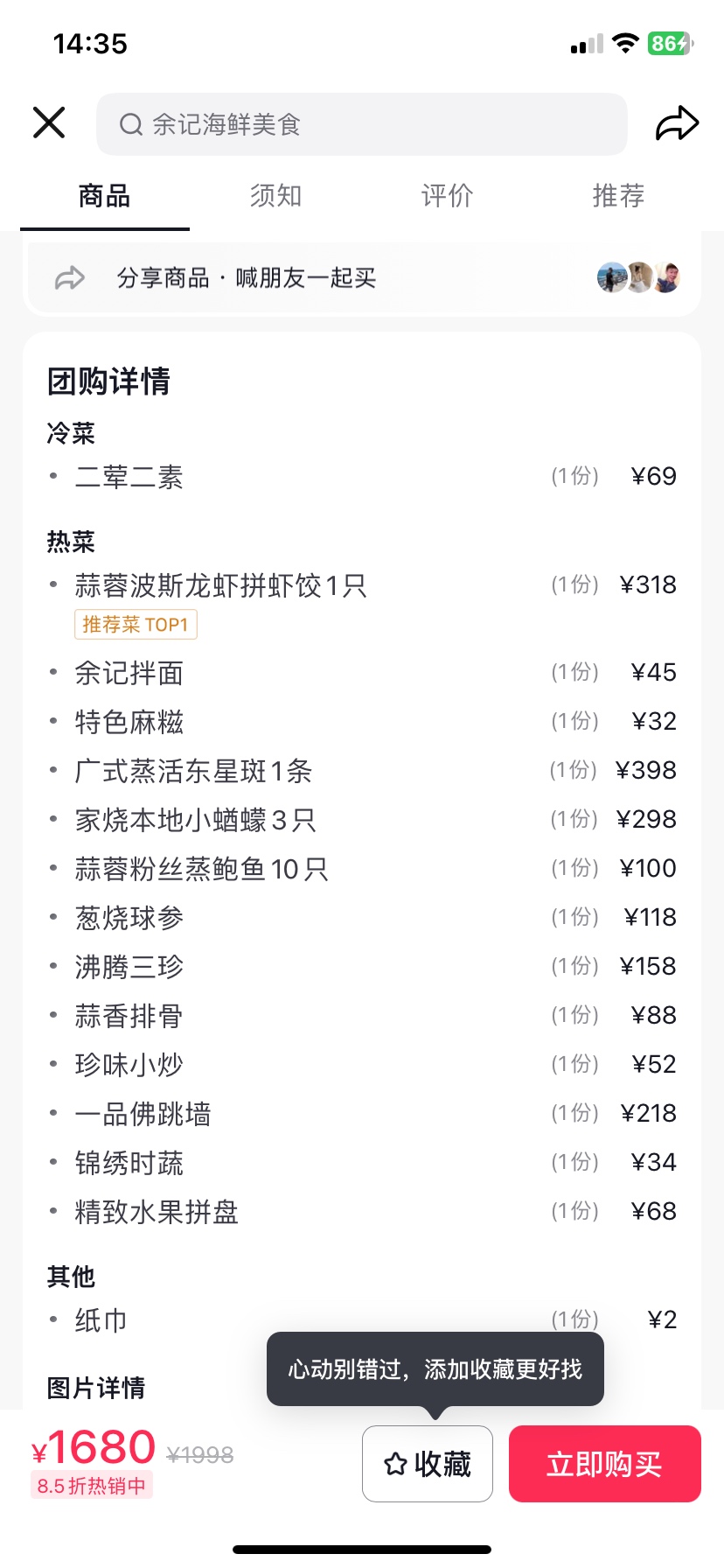Close the product page with the X
The width and height of the screenshot is (724, 1568).
[49, 122]
